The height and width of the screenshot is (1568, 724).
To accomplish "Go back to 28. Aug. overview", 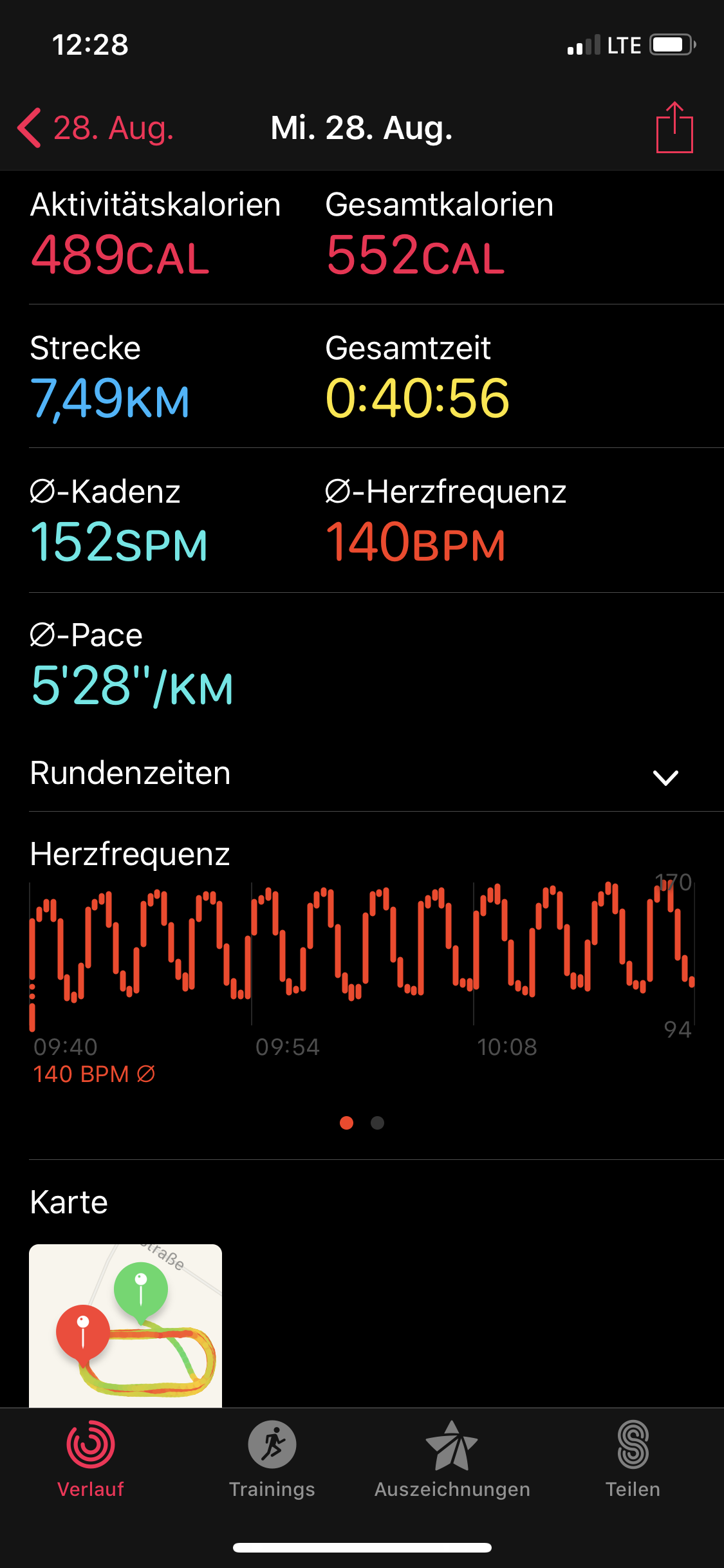I will (x=95, y=128).
